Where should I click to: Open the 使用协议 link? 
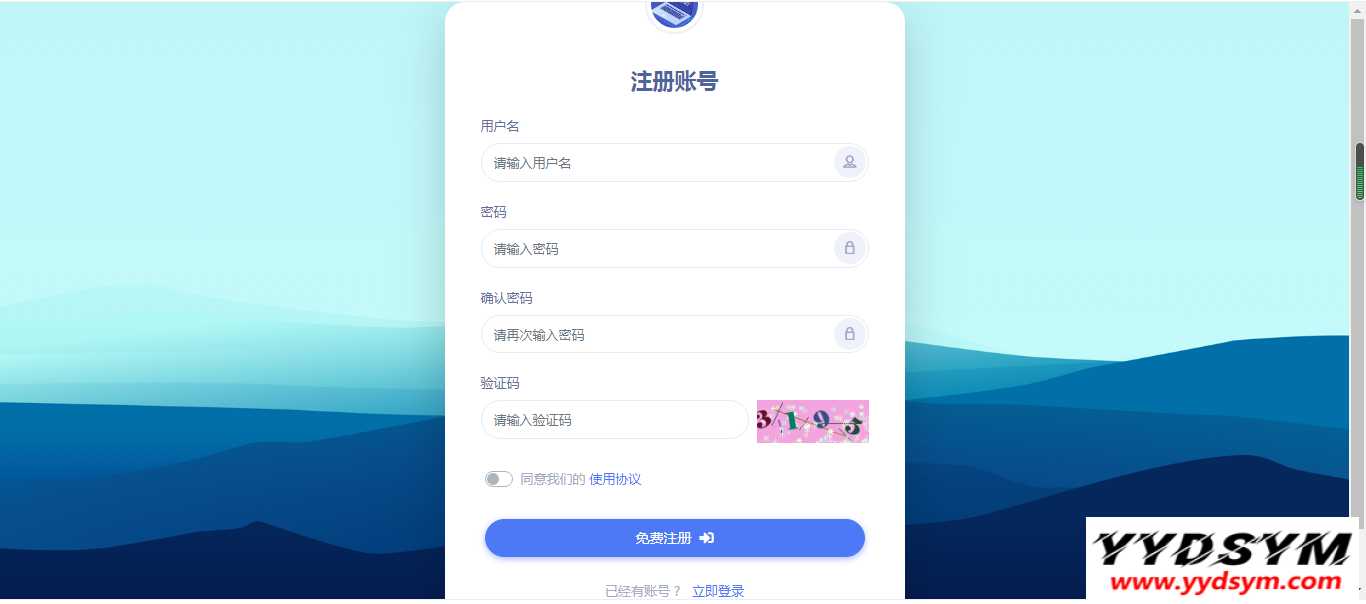click(615, 479)
